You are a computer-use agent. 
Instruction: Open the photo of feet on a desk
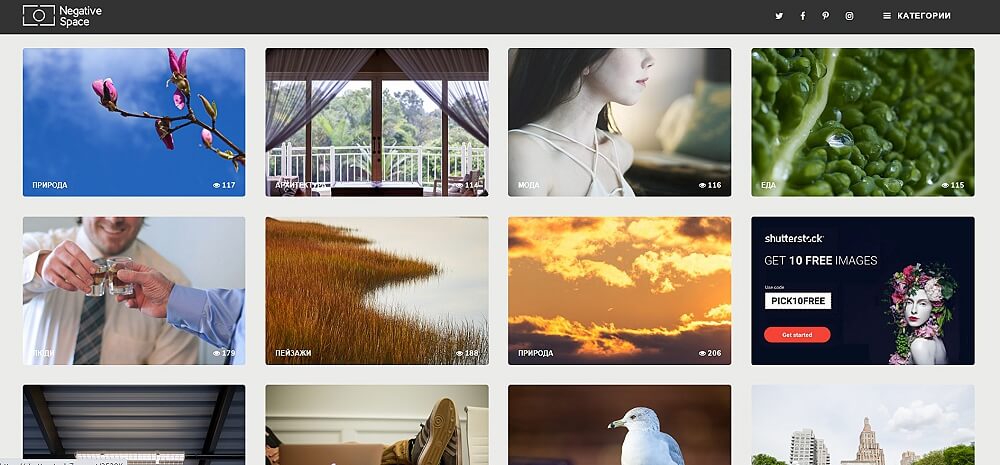click(377, 426)
